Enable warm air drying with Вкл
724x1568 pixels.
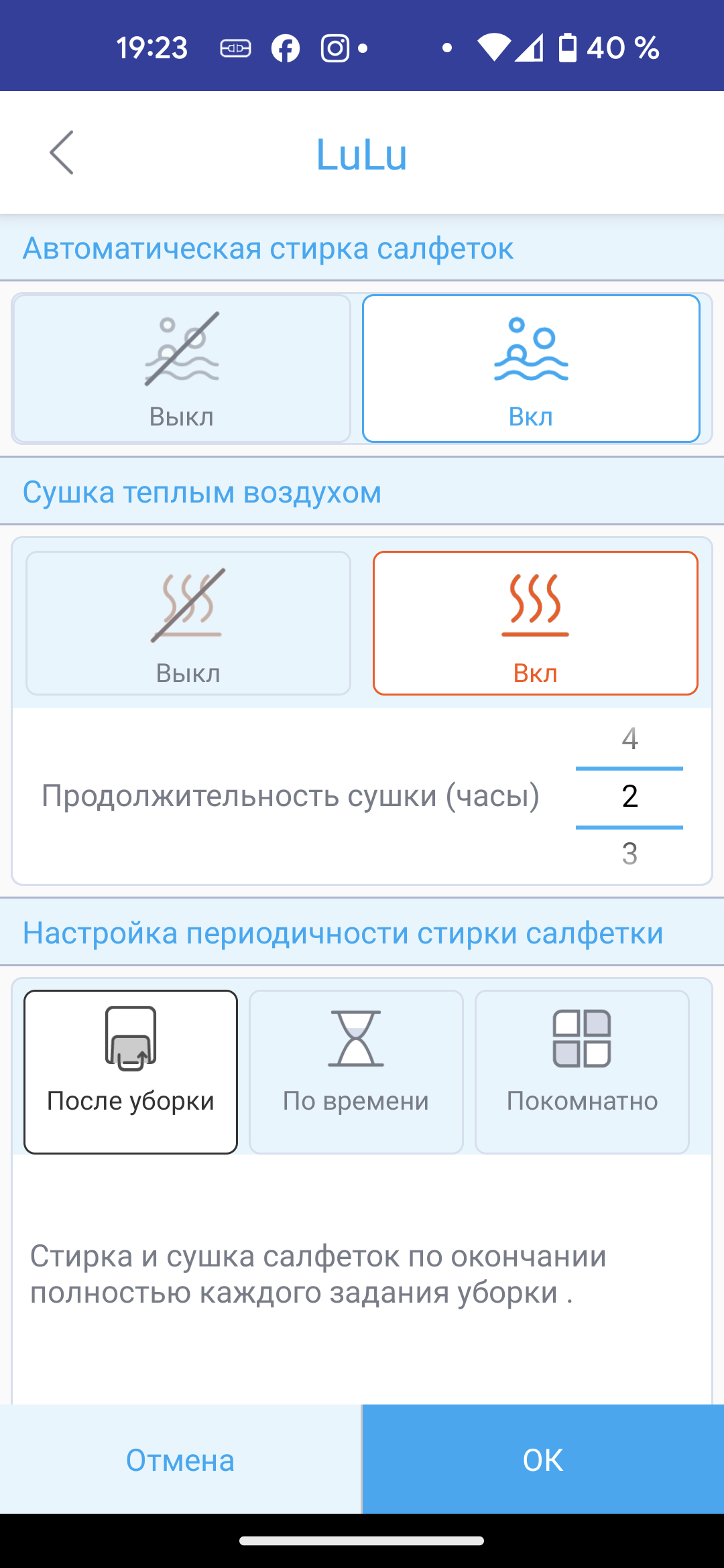pos(535,623)
